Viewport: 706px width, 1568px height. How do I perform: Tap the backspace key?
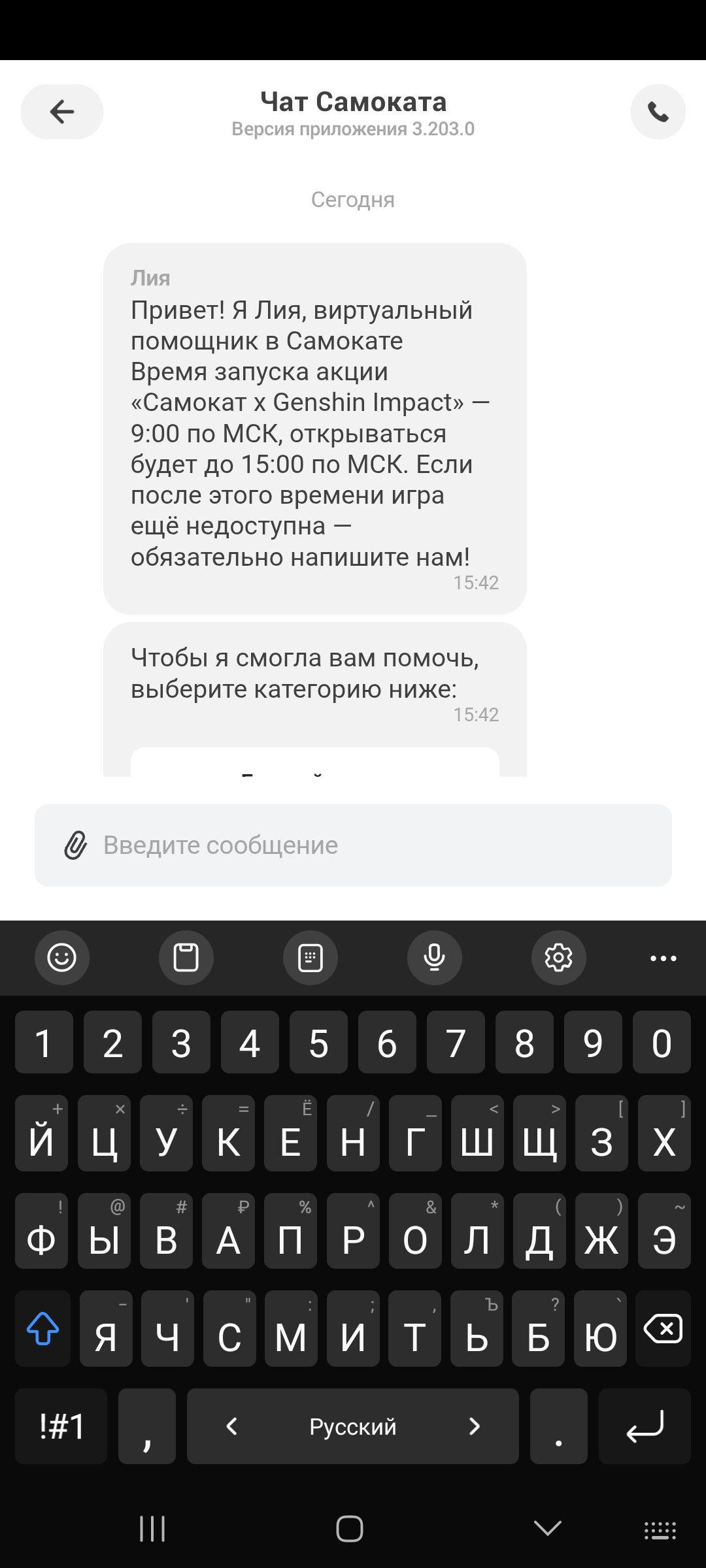point(664,1329)
